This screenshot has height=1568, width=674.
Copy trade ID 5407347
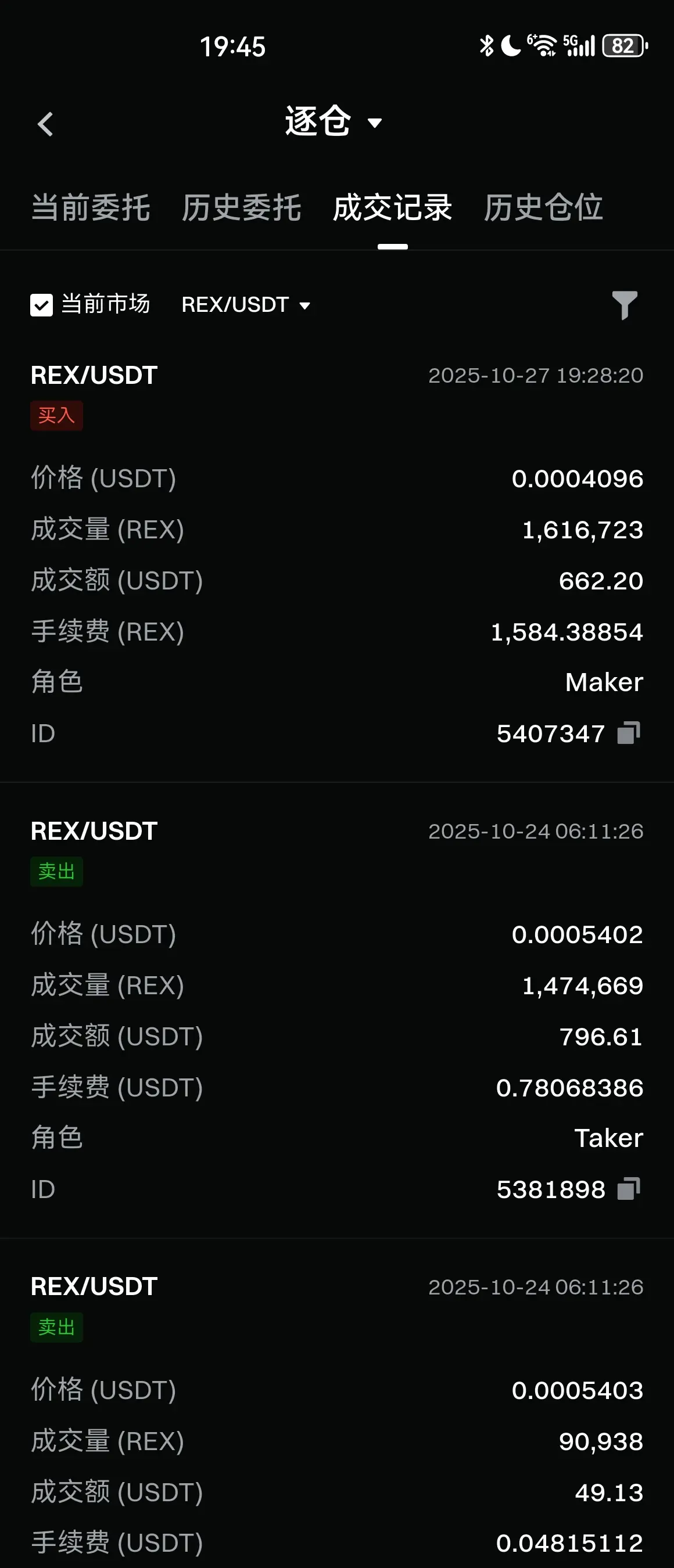pos(628,733)
